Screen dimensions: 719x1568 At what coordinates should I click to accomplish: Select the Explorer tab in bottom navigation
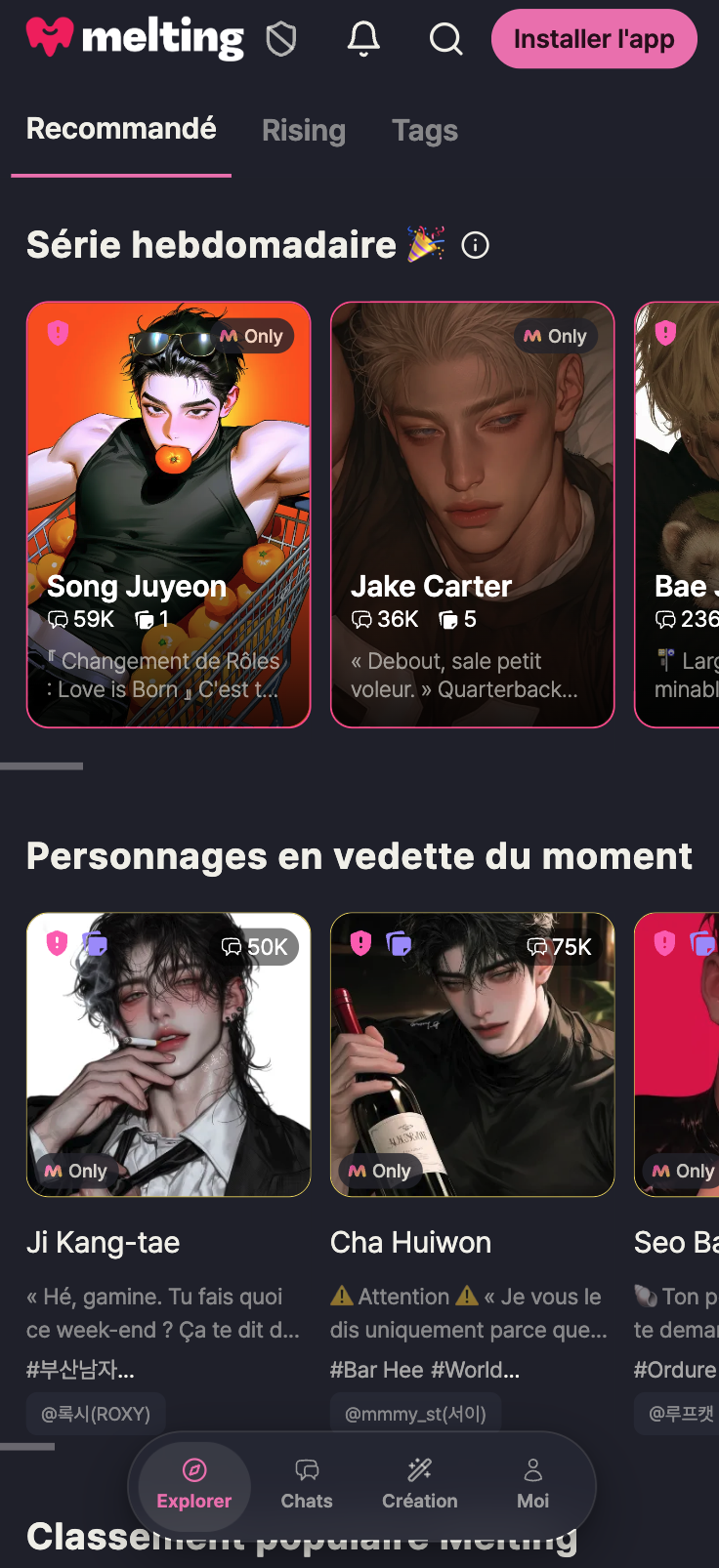click(194, 1485)
